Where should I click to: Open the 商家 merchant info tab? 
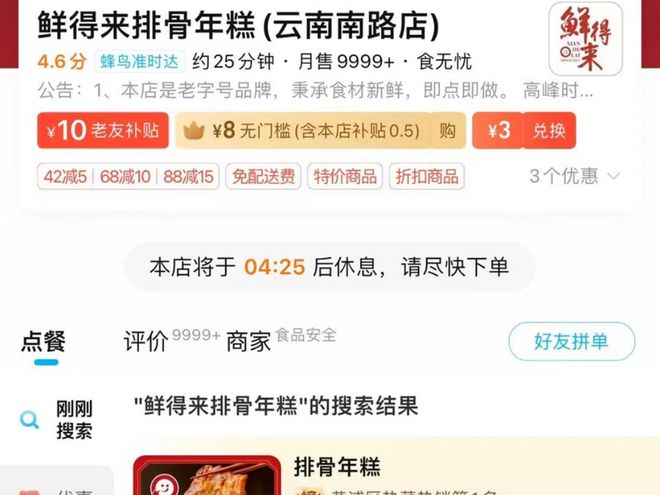[249, 341]
